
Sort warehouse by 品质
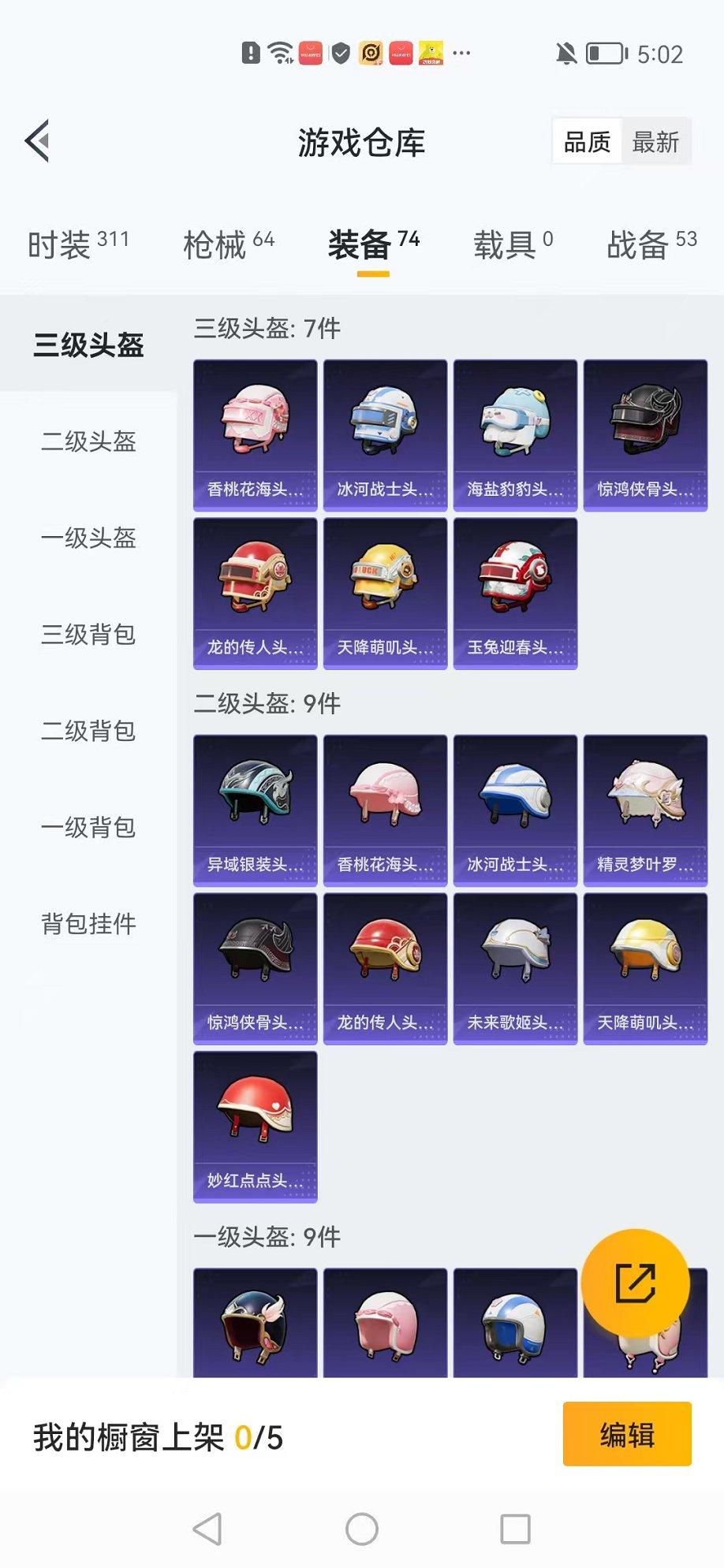[x=588, y=142]
